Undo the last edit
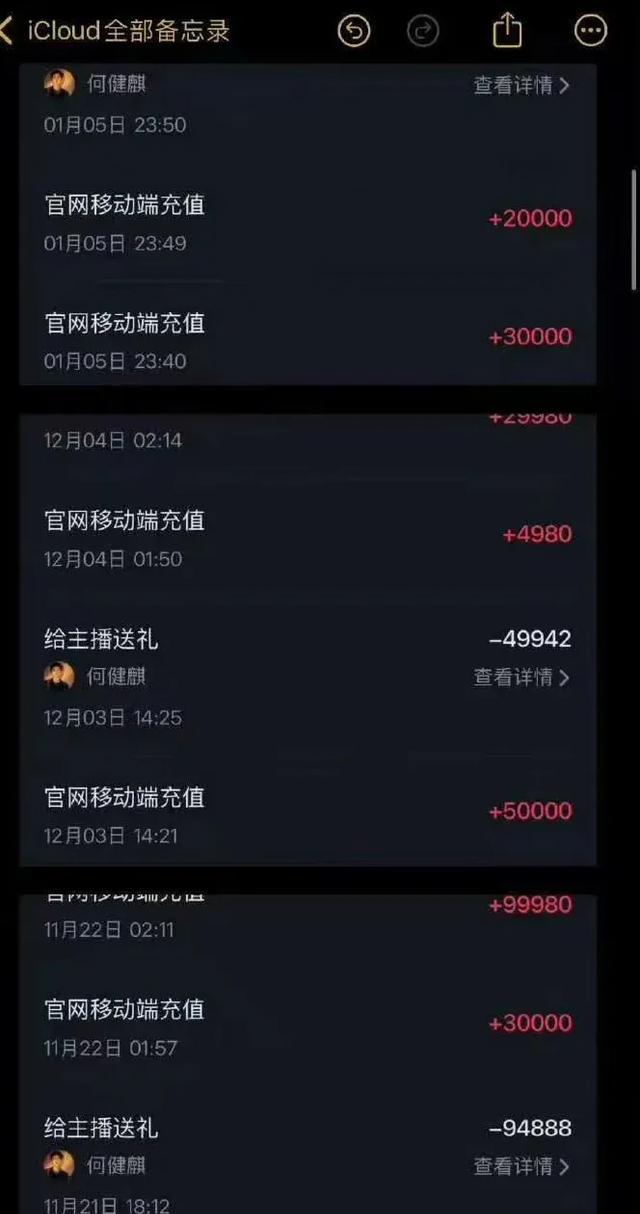This screenshot has height=1214, width=640. (x=354, y=31)
